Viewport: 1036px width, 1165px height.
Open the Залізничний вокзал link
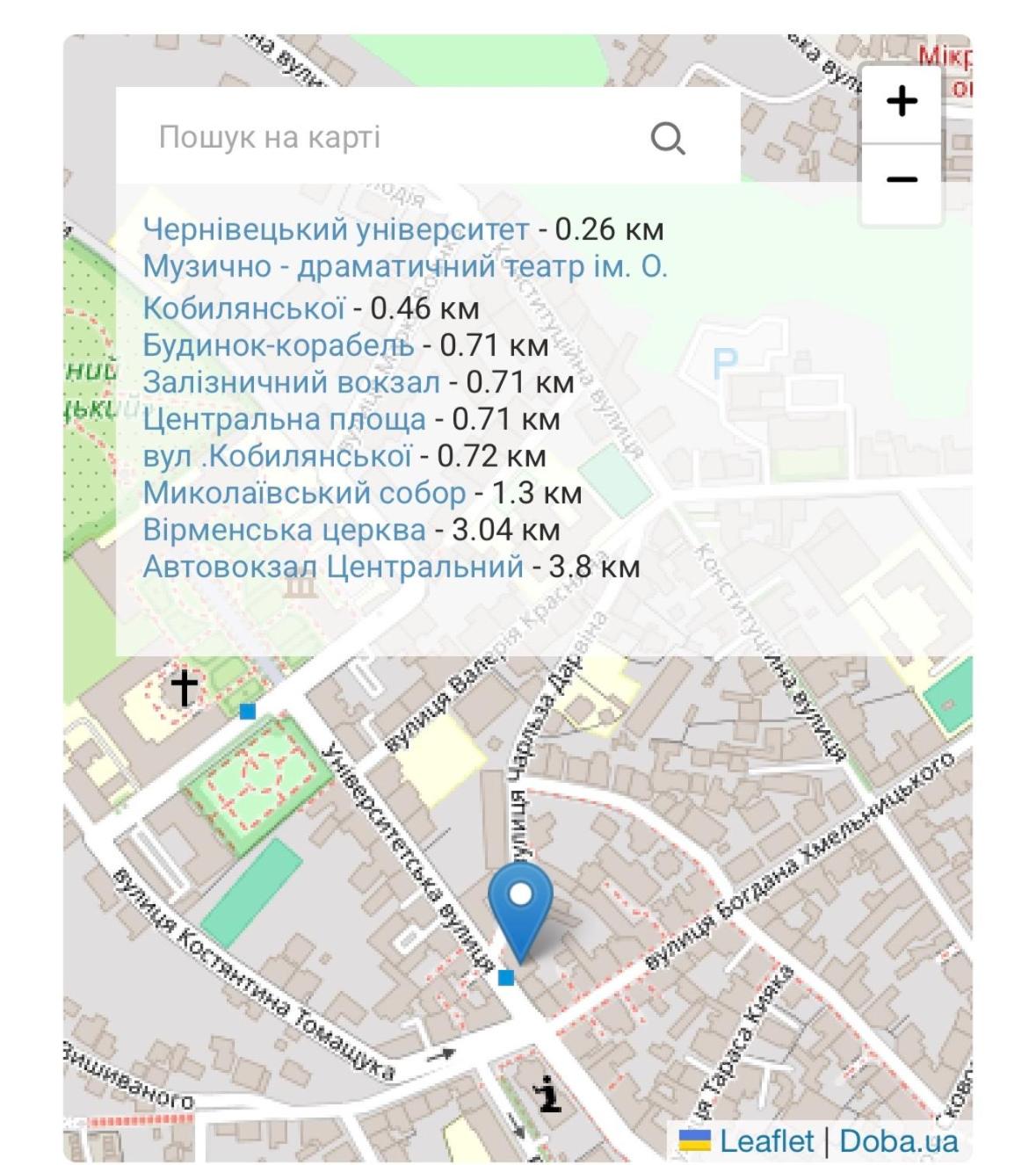tap(291, 382)
